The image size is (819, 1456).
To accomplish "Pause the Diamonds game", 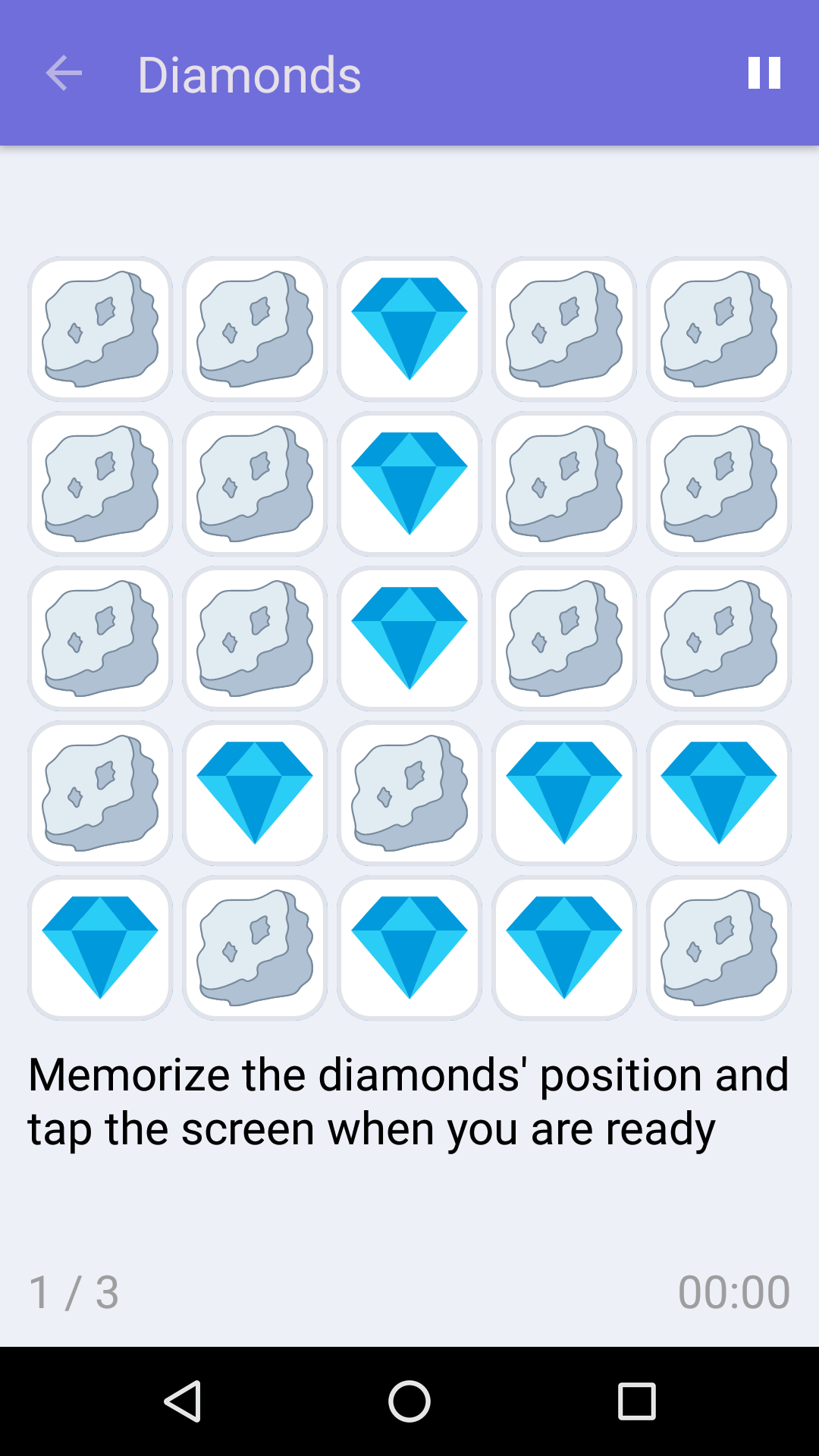I will pos(763,73).
